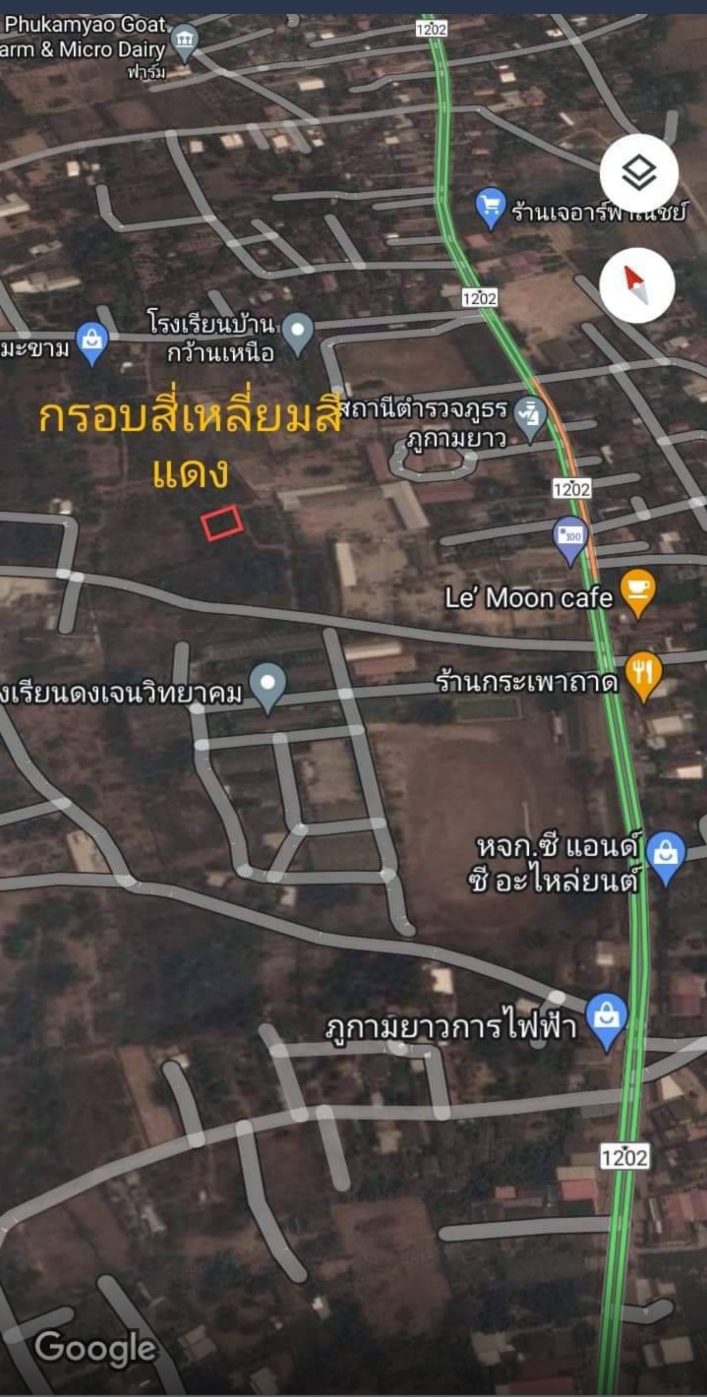
Task: Select the ร้านกระเพาถาด restaurant pin
Action: click(644, 678)
